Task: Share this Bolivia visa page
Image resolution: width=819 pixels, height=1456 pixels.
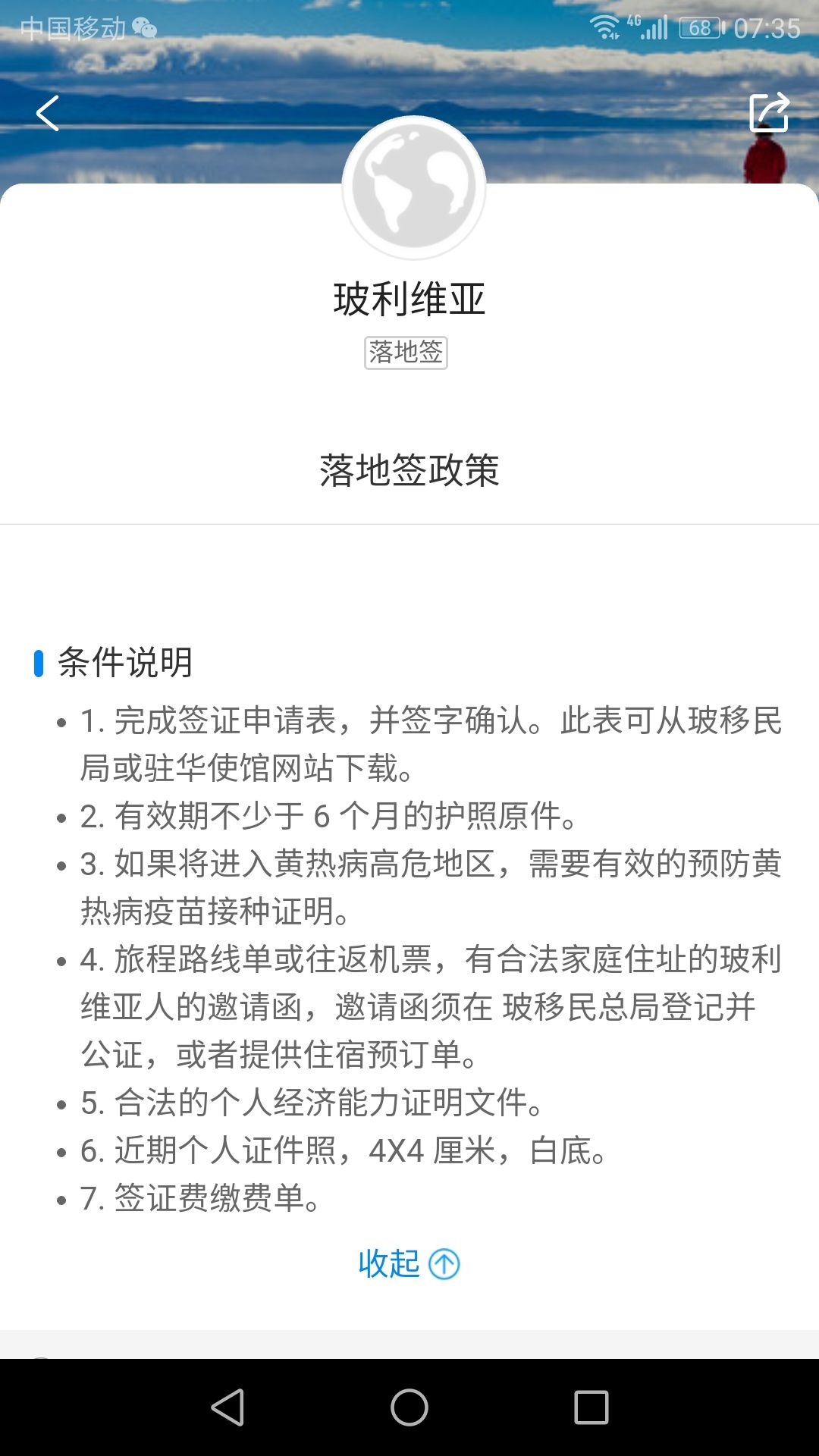Action: [x=769, y=114]
